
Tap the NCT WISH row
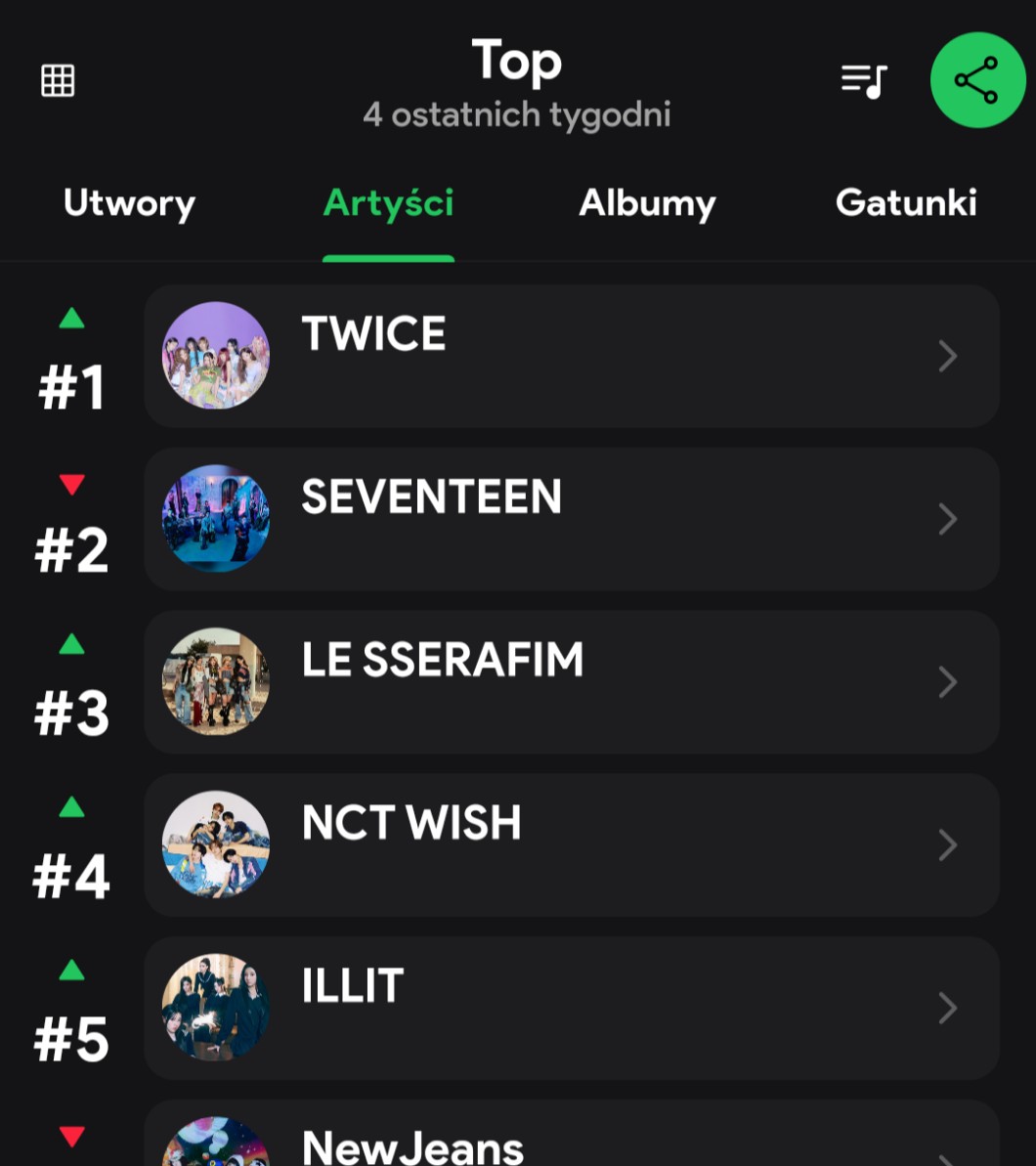point(571,845)
